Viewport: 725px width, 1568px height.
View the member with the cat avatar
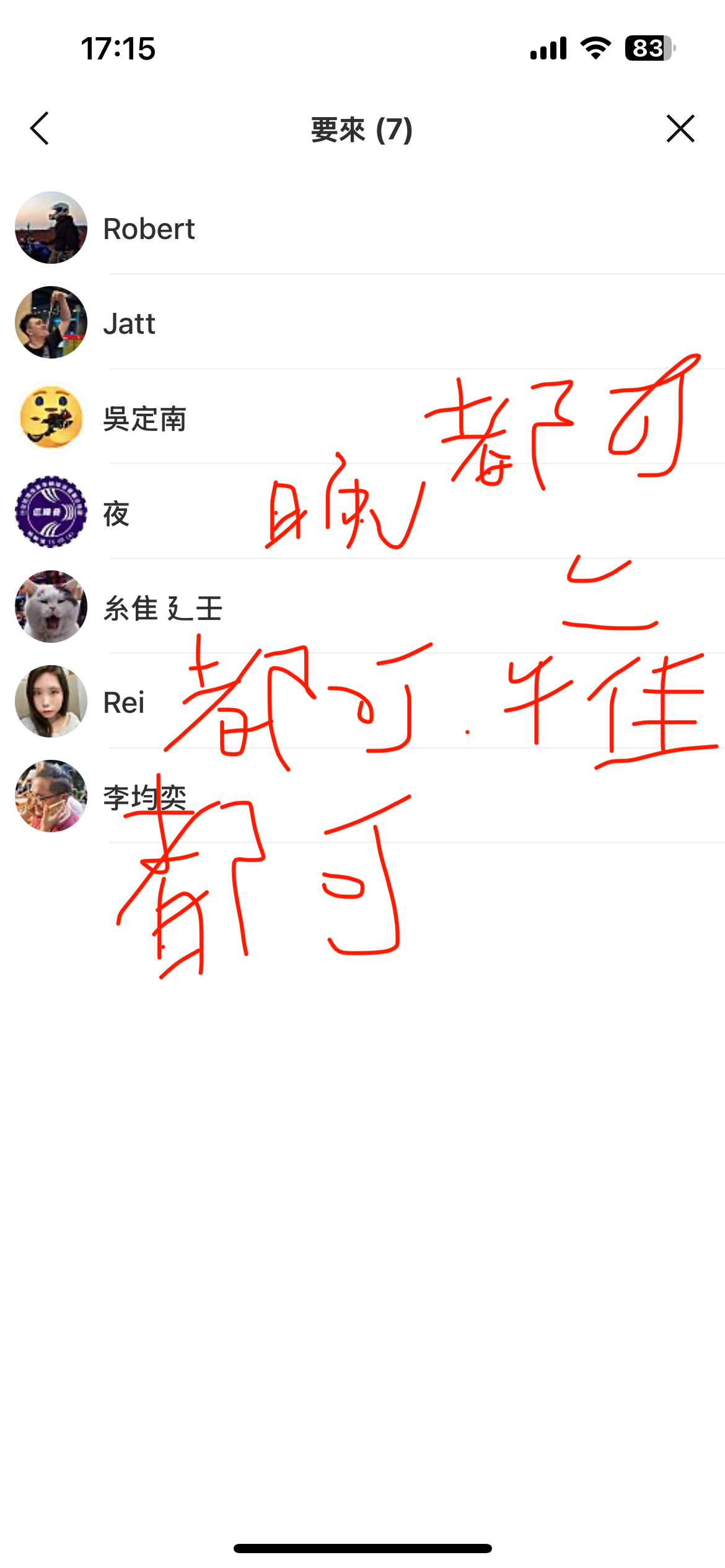[51, 607]
